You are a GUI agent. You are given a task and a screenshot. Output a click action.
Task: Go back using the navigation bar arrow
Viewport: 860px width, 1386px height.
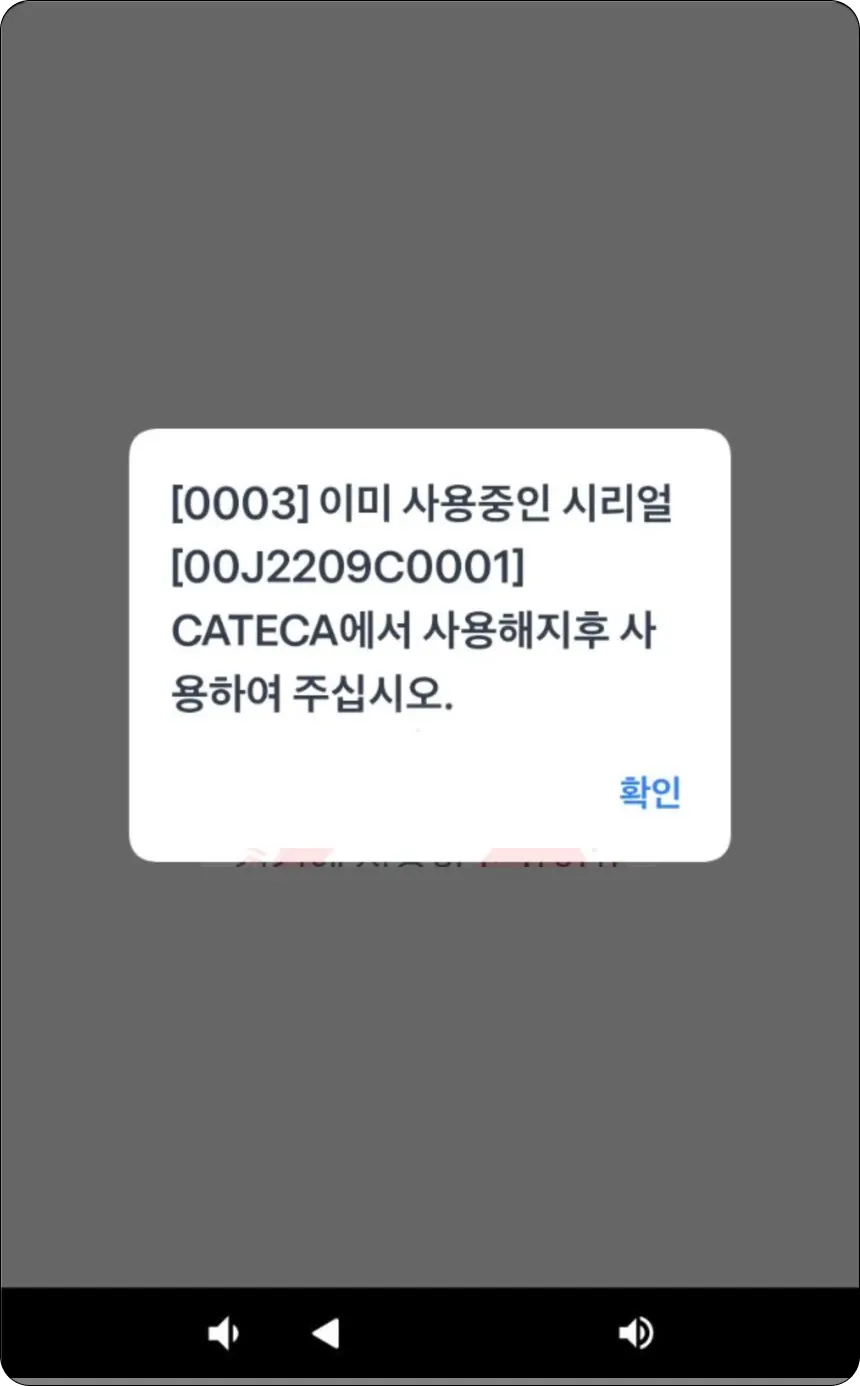pyautogui.click(x=326, y=1333)
